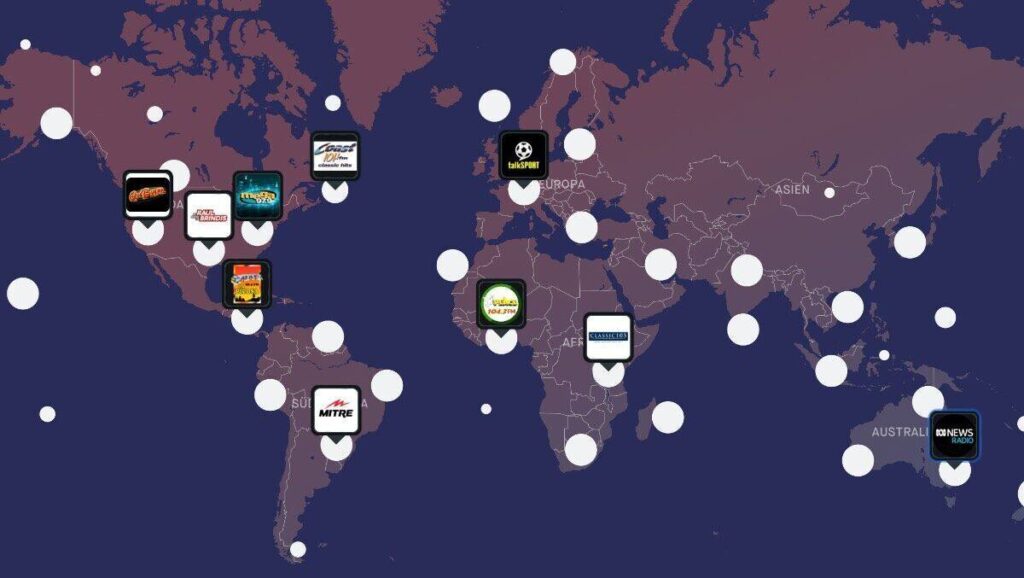Open the ABC News Radio marker
The width and height of the screenshot is (1024, 578).
pos(954,434)
